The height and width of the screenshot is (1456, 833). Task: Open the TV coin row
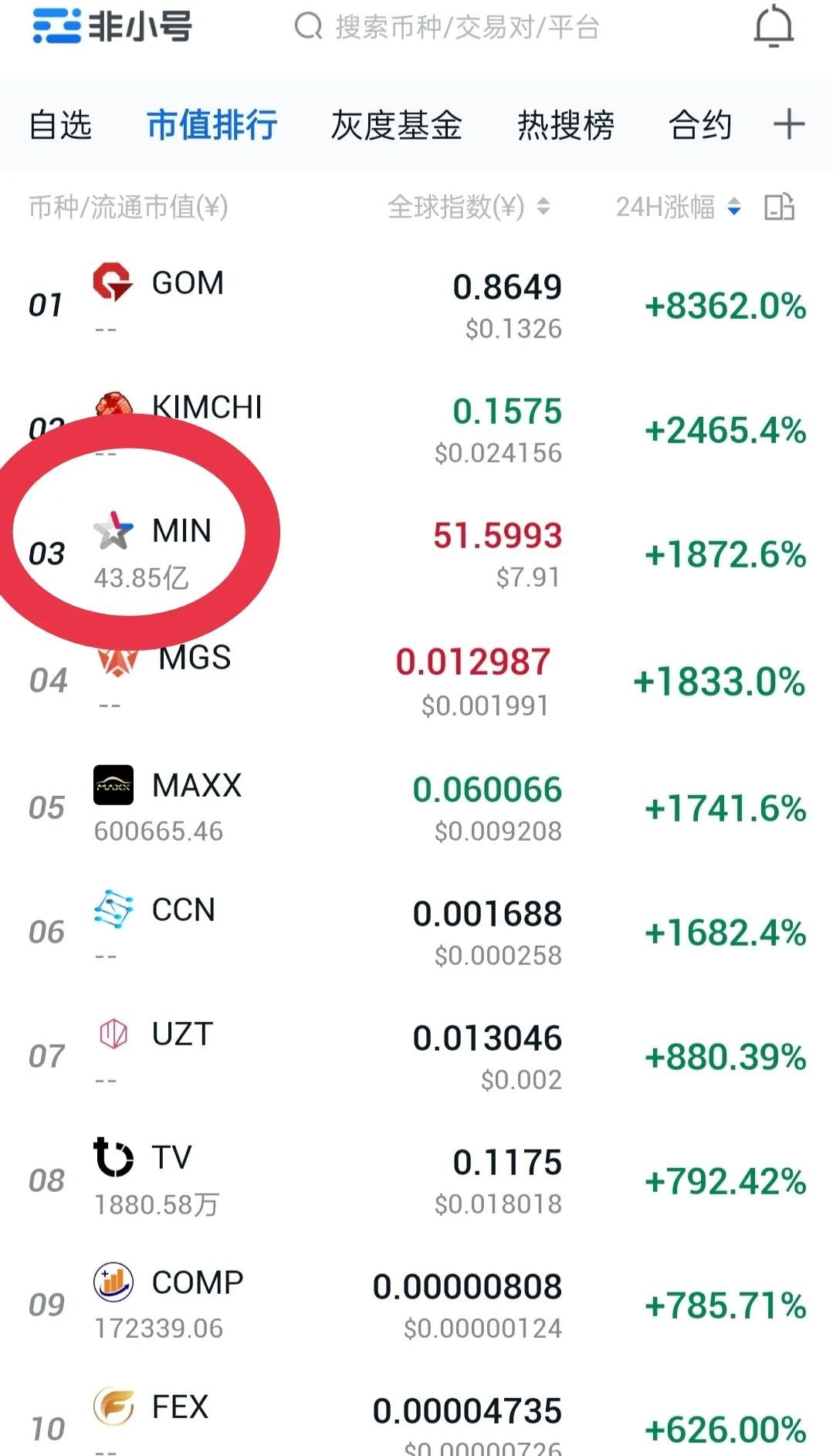[417, 1180]
